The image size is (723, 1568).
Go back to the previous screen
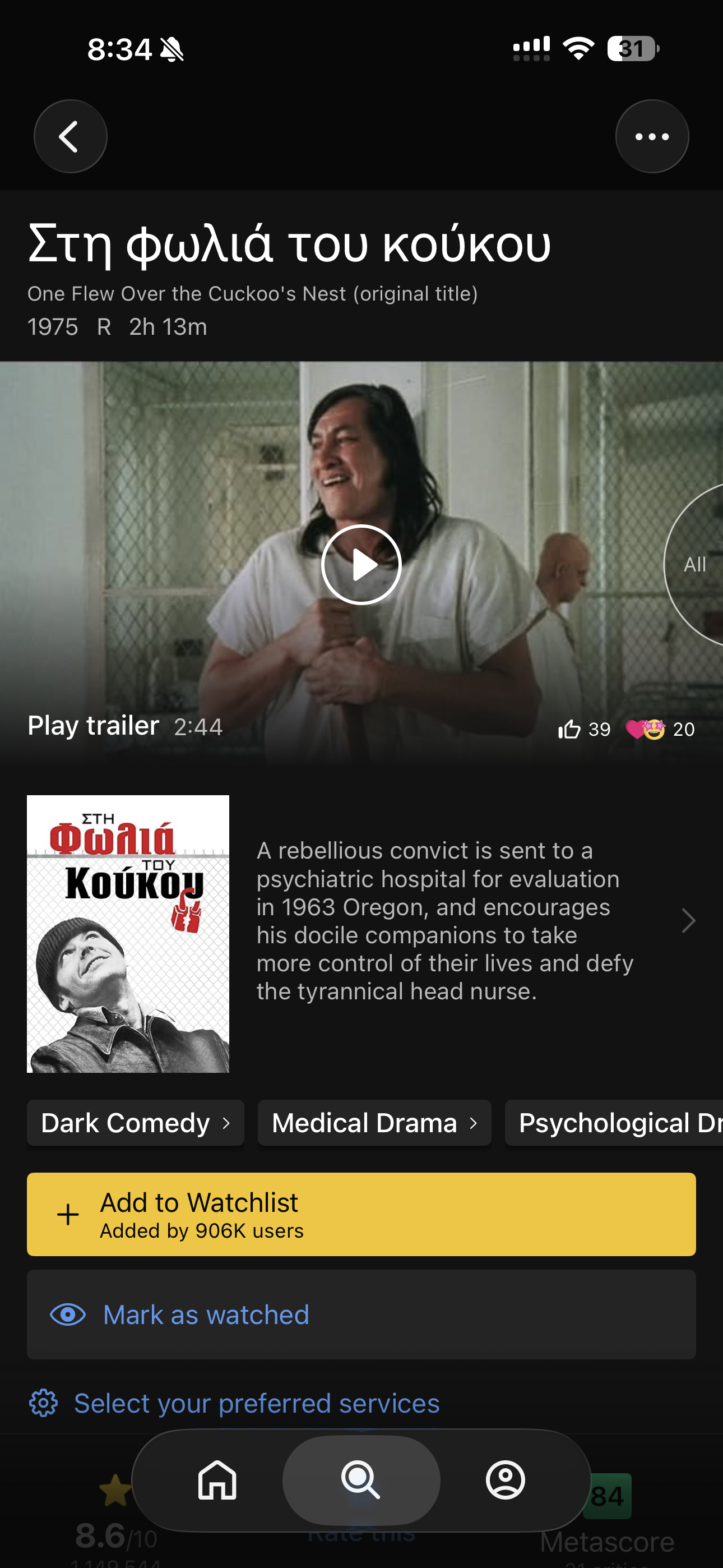click(x=71, y=136)
